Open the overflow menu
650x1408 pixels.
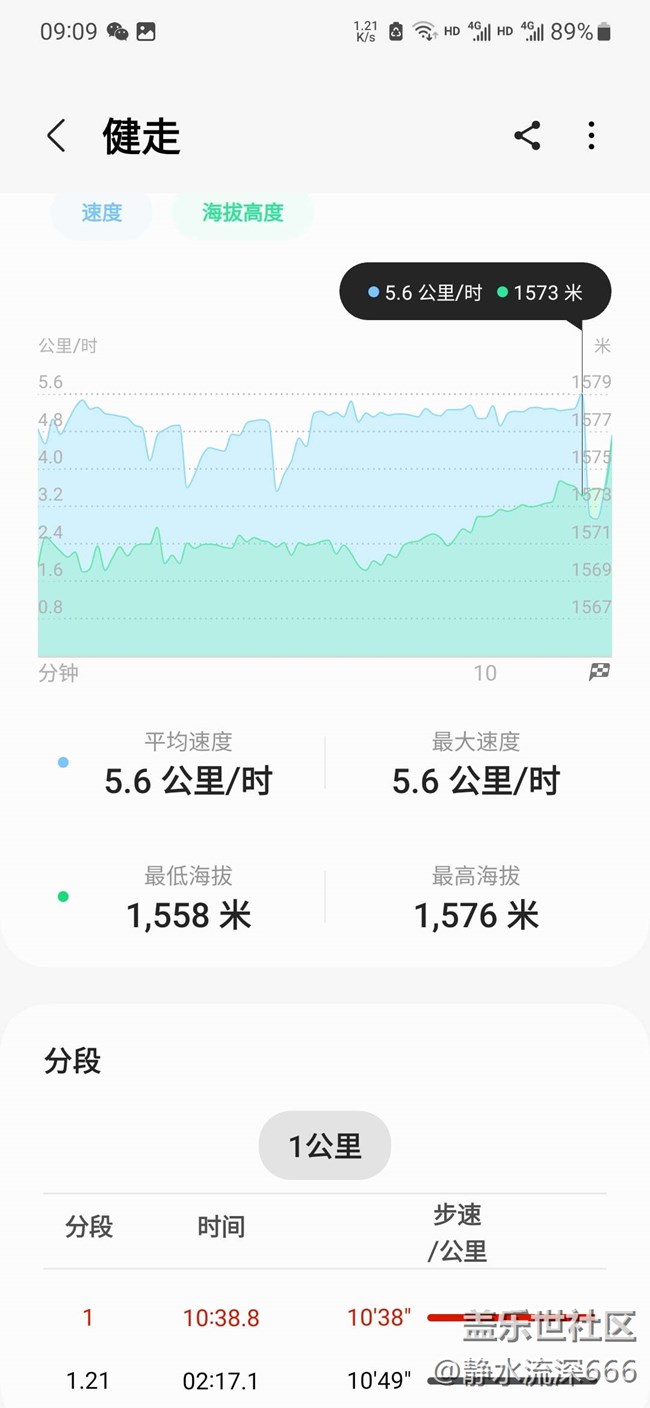(592, 136)
